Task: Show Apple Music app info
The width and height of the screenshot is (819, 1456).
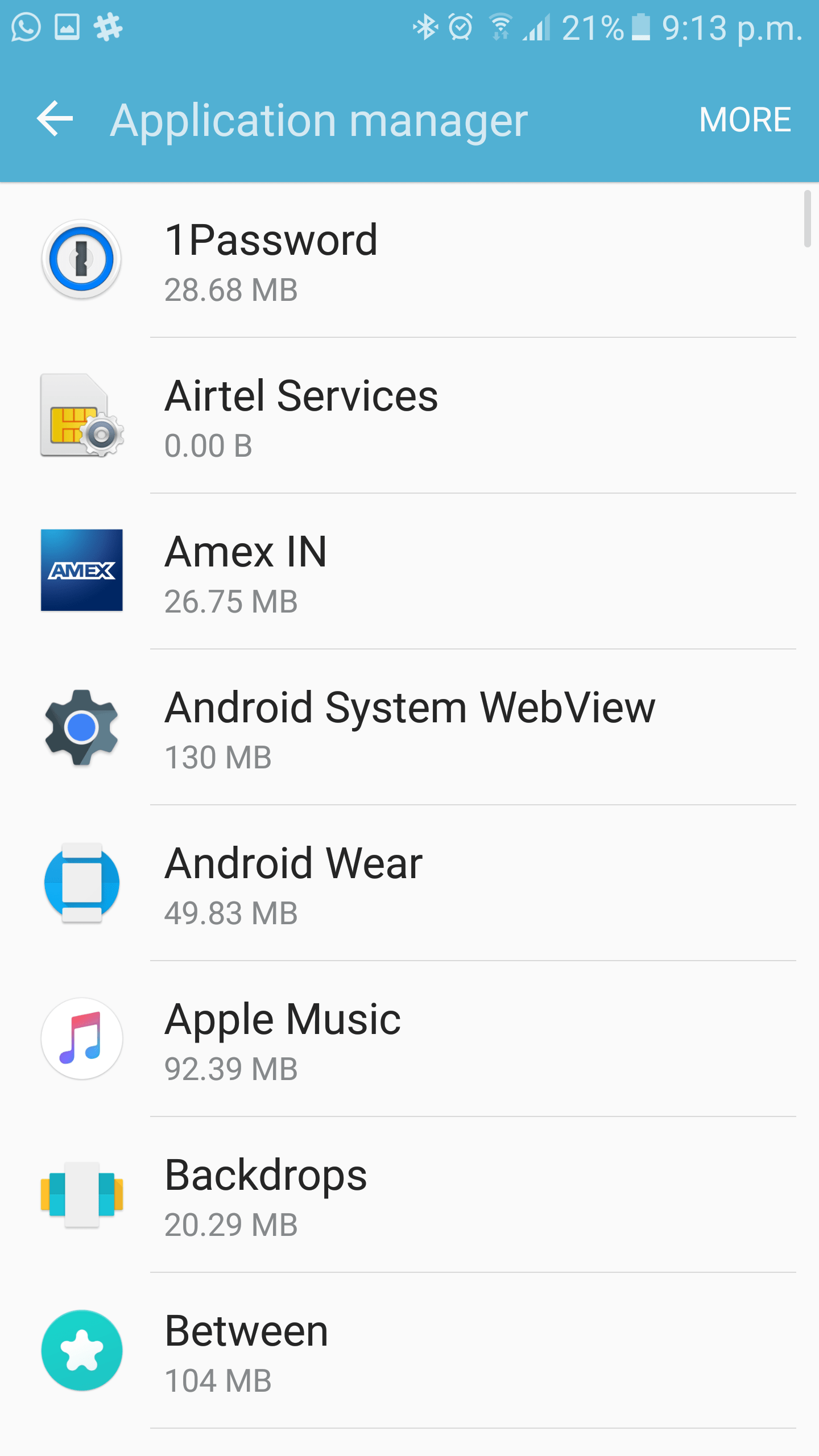Action: coord(409,1040)
